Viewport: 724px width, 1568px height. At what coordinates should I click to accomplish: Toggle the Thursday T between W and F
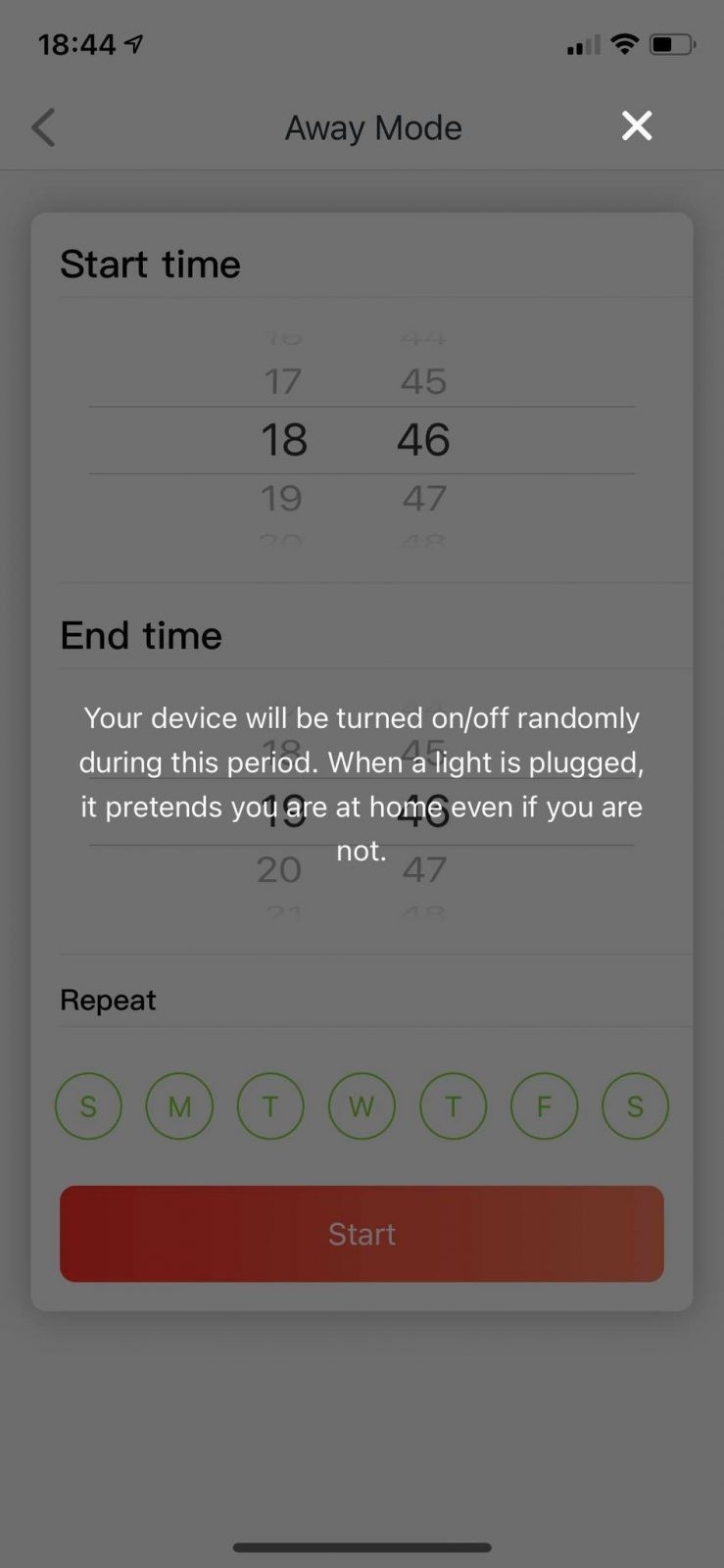coord(453,1106)
